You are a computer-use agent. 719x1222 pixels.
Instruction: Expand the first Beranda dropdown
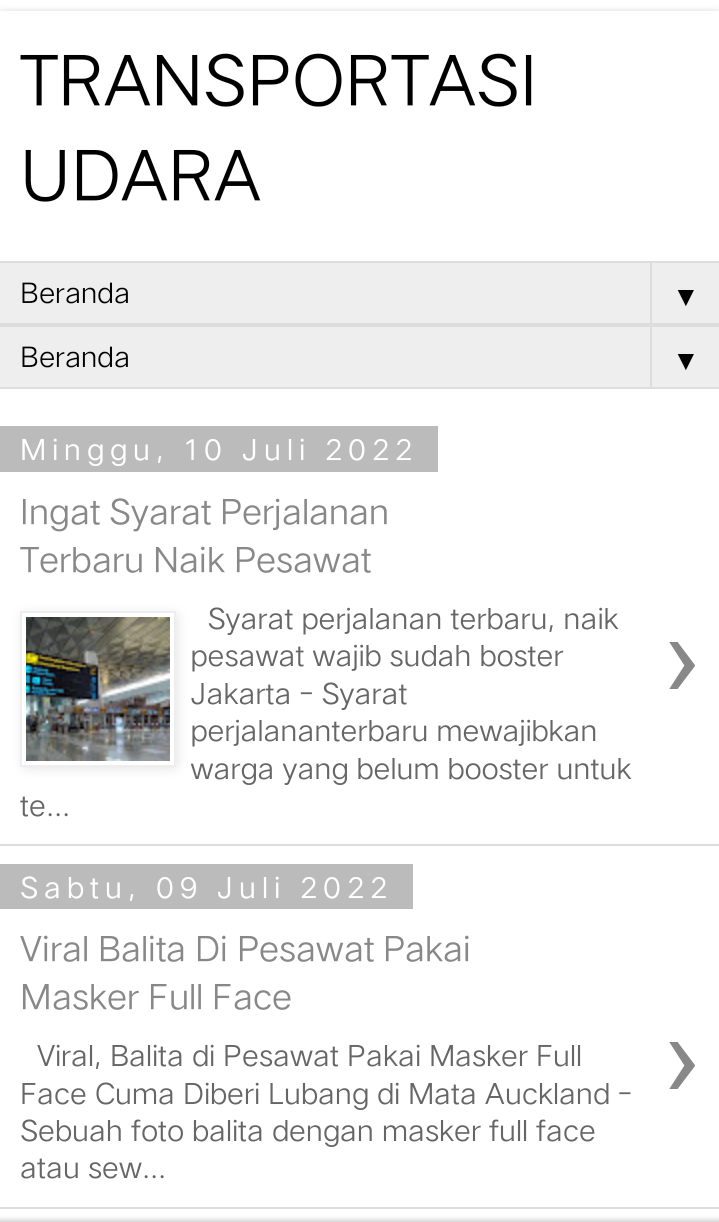359,294
